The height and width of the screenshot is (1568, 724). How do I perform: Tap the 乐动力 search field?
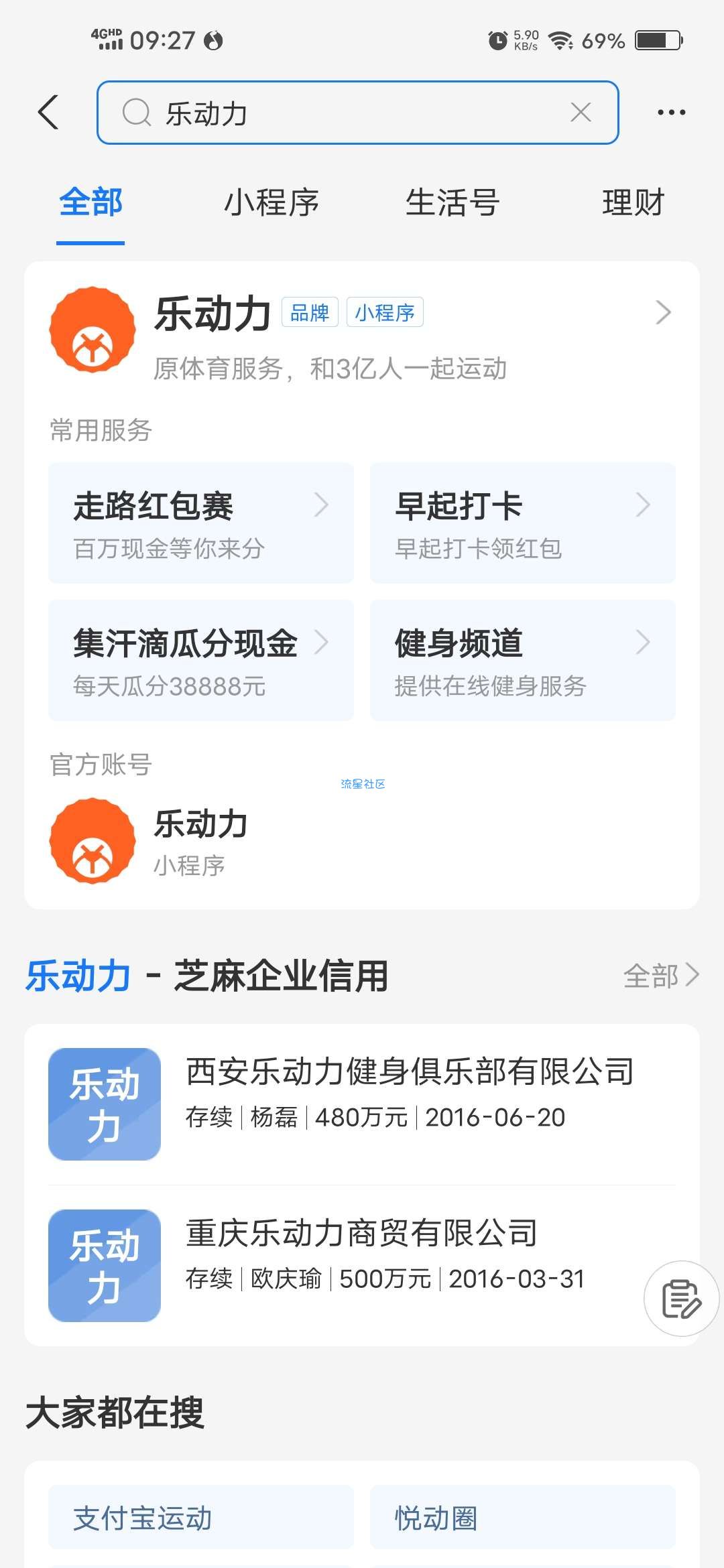(x=349, y=113)
